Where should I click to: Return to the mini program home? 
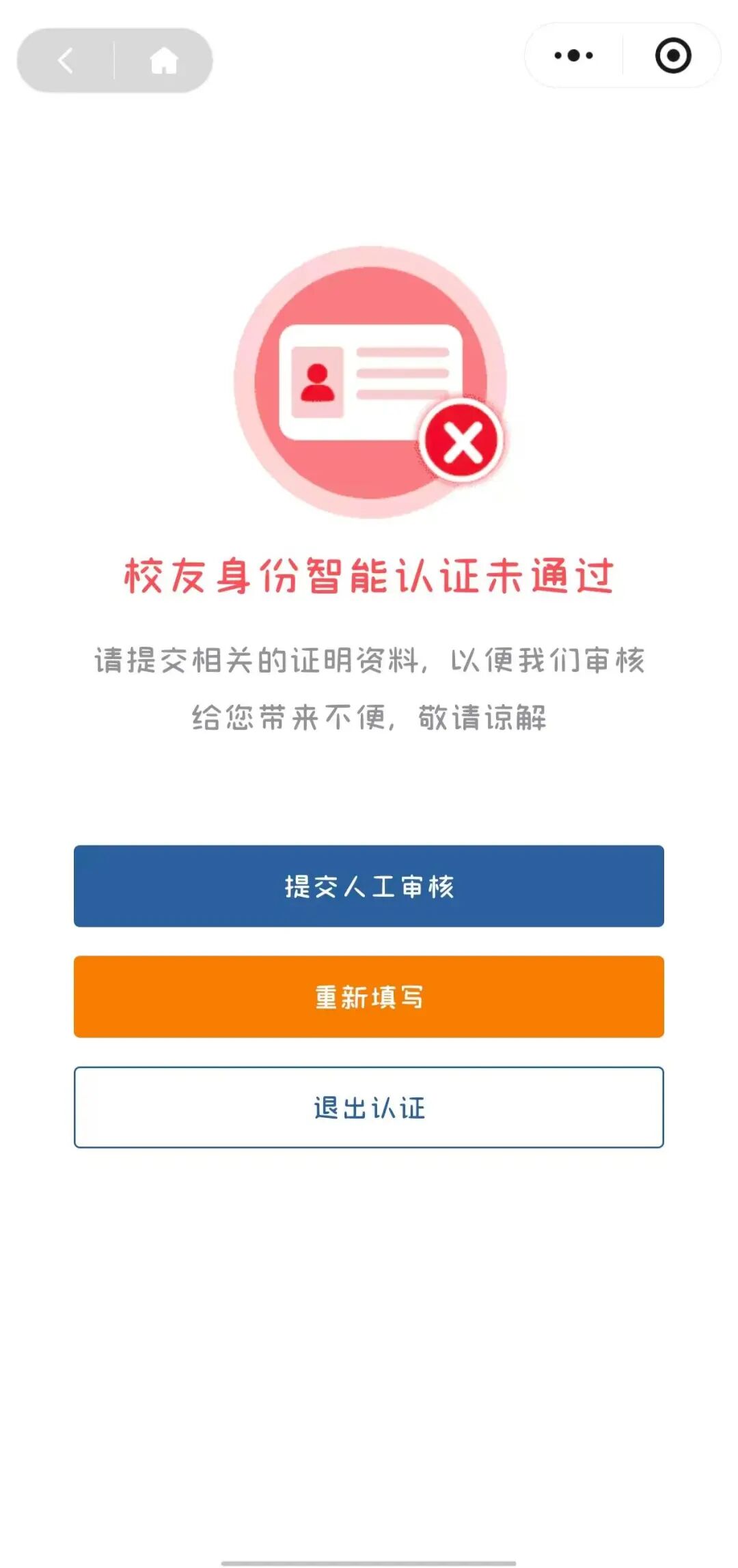click(163, 61)
